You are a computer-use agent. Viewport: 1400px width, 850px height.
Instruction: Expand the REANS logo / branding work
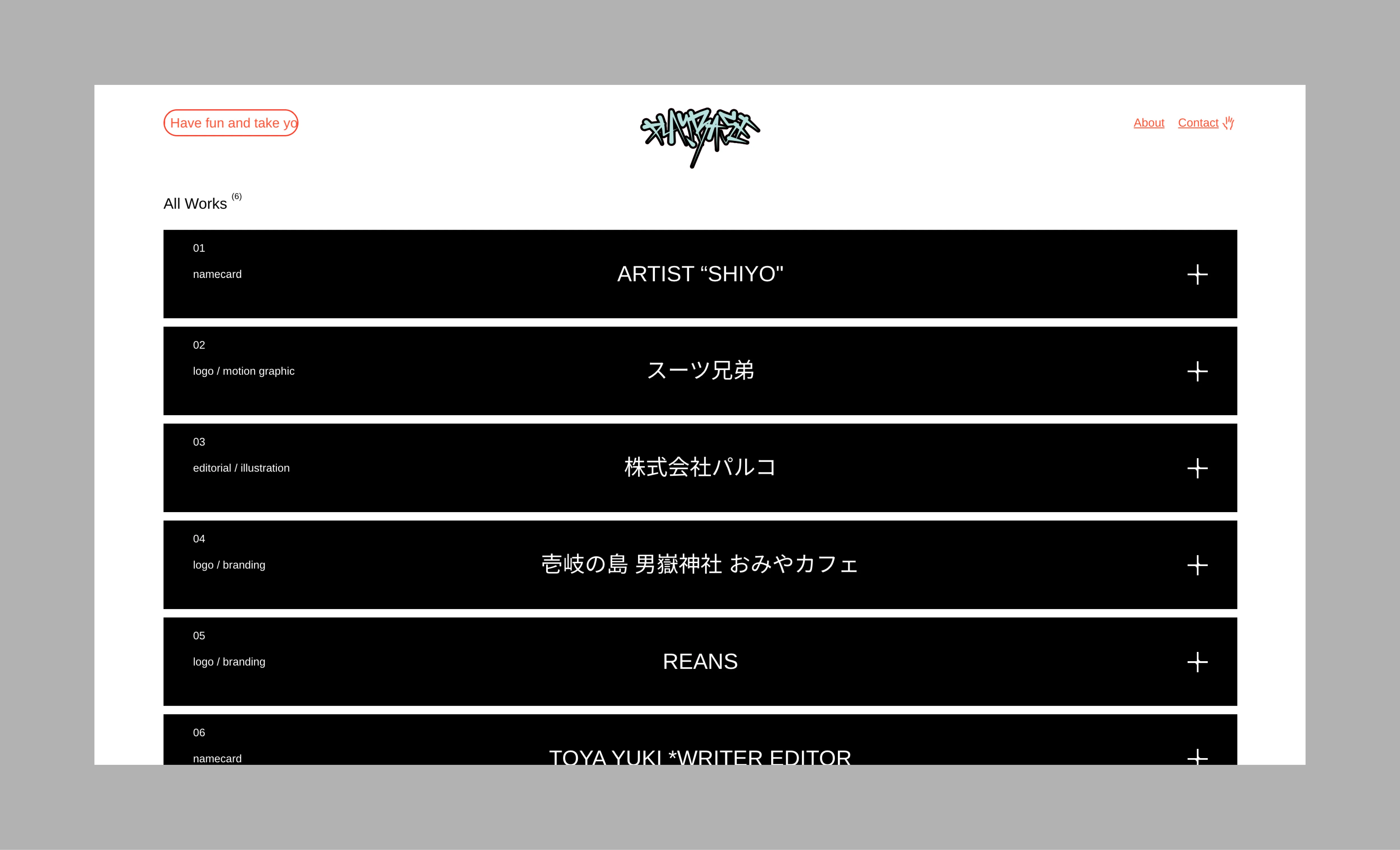click(1197, 662)
